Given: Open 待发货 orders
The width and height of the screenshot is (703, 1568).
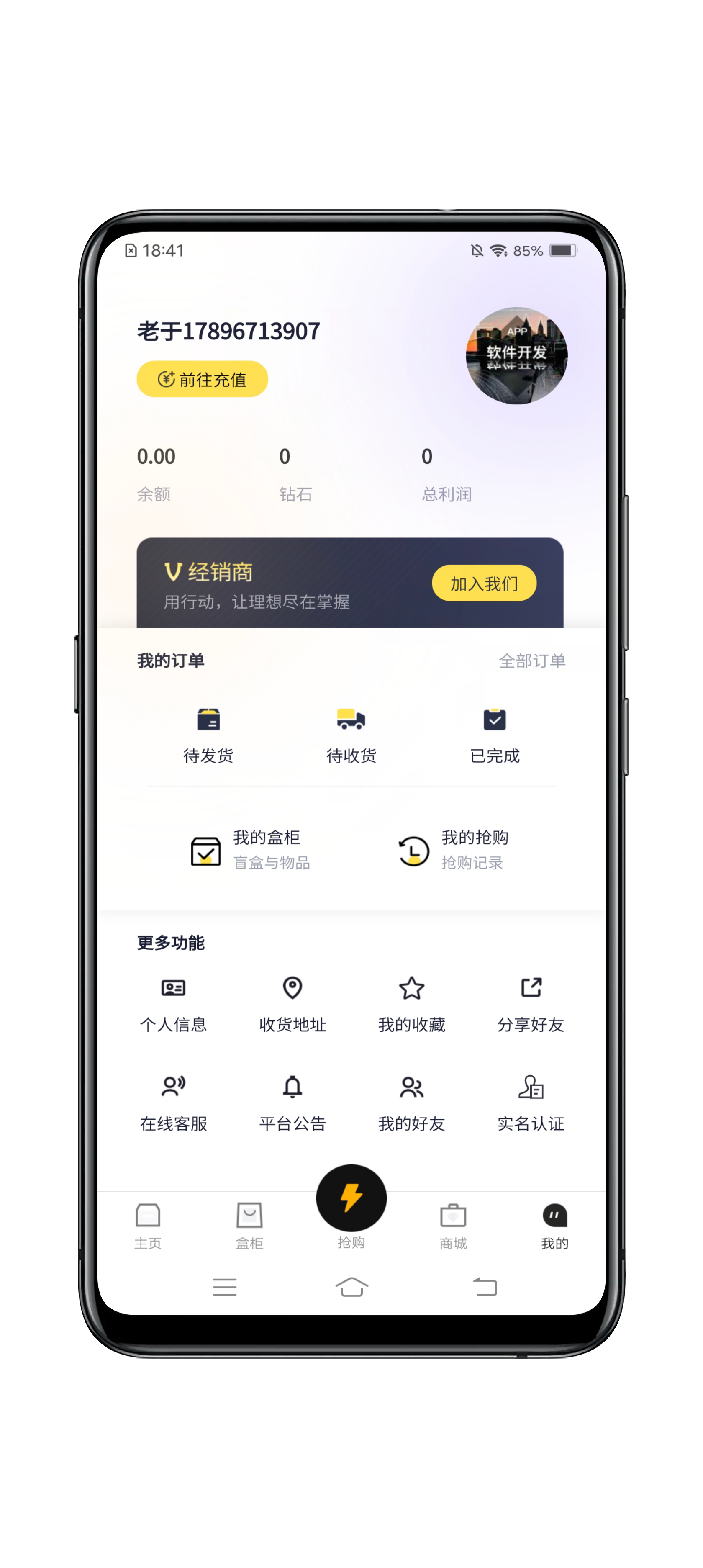Looking at the screenshot, I should [208, 735].
